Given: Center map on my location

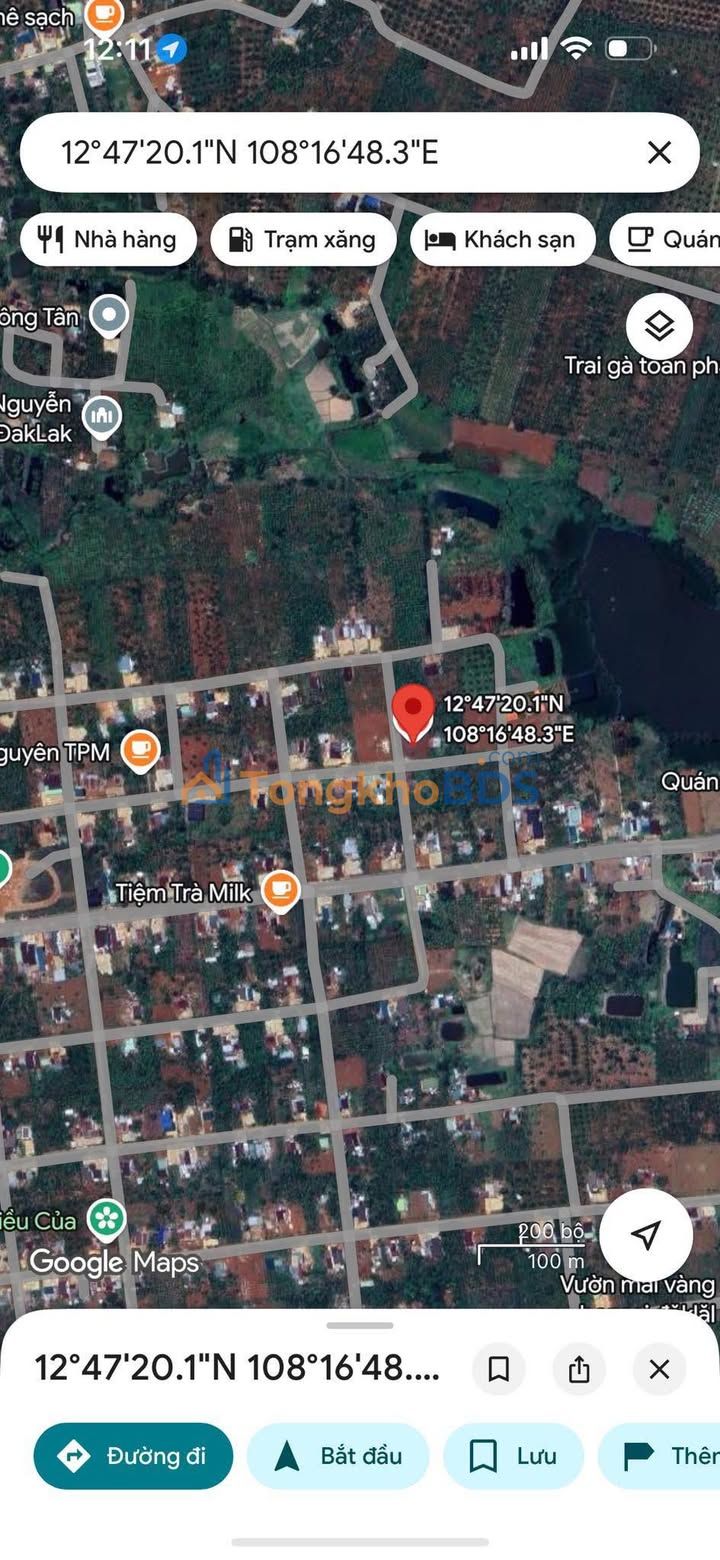Looking at the screenshot, I should tap(646, 1234).
